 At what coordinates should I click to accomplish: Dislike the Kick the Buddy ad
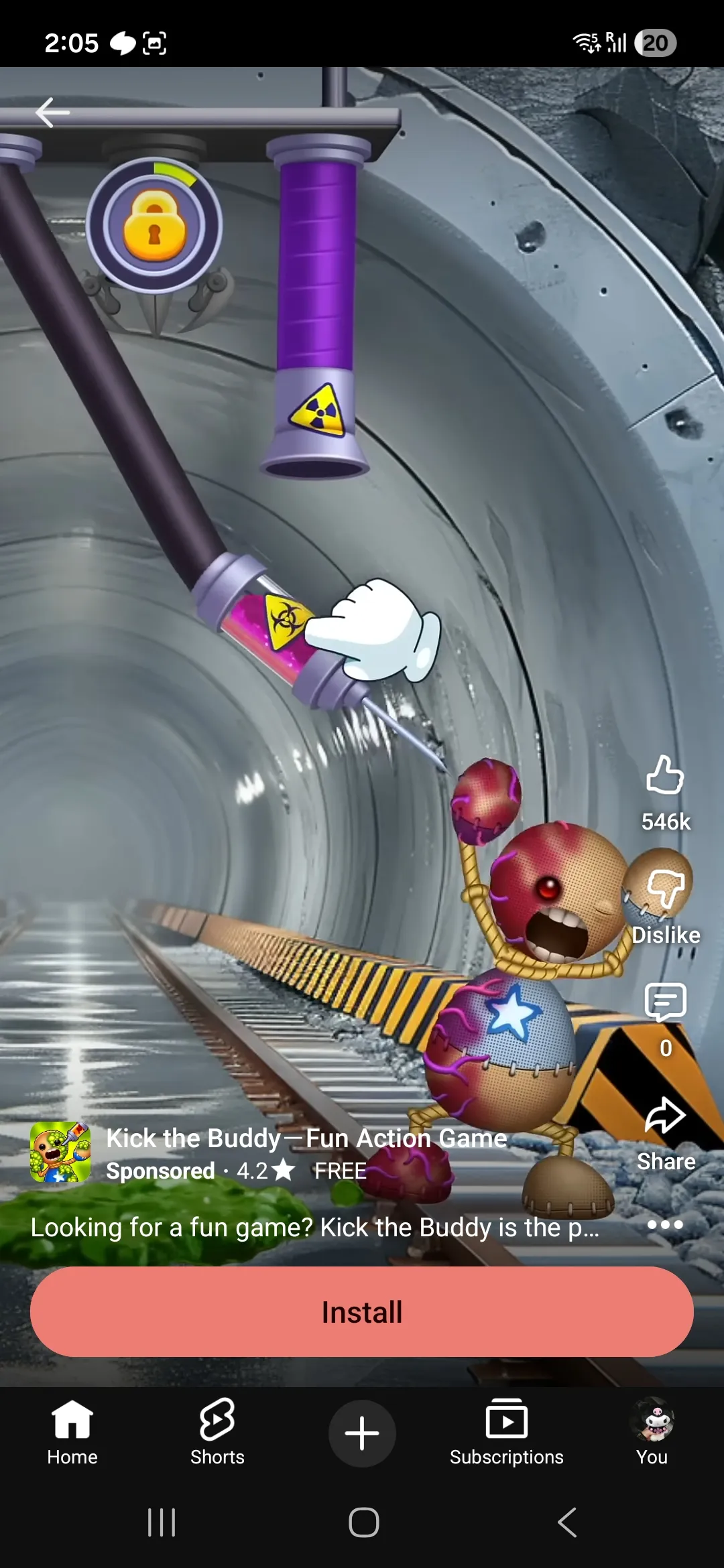tap(665, 889)
